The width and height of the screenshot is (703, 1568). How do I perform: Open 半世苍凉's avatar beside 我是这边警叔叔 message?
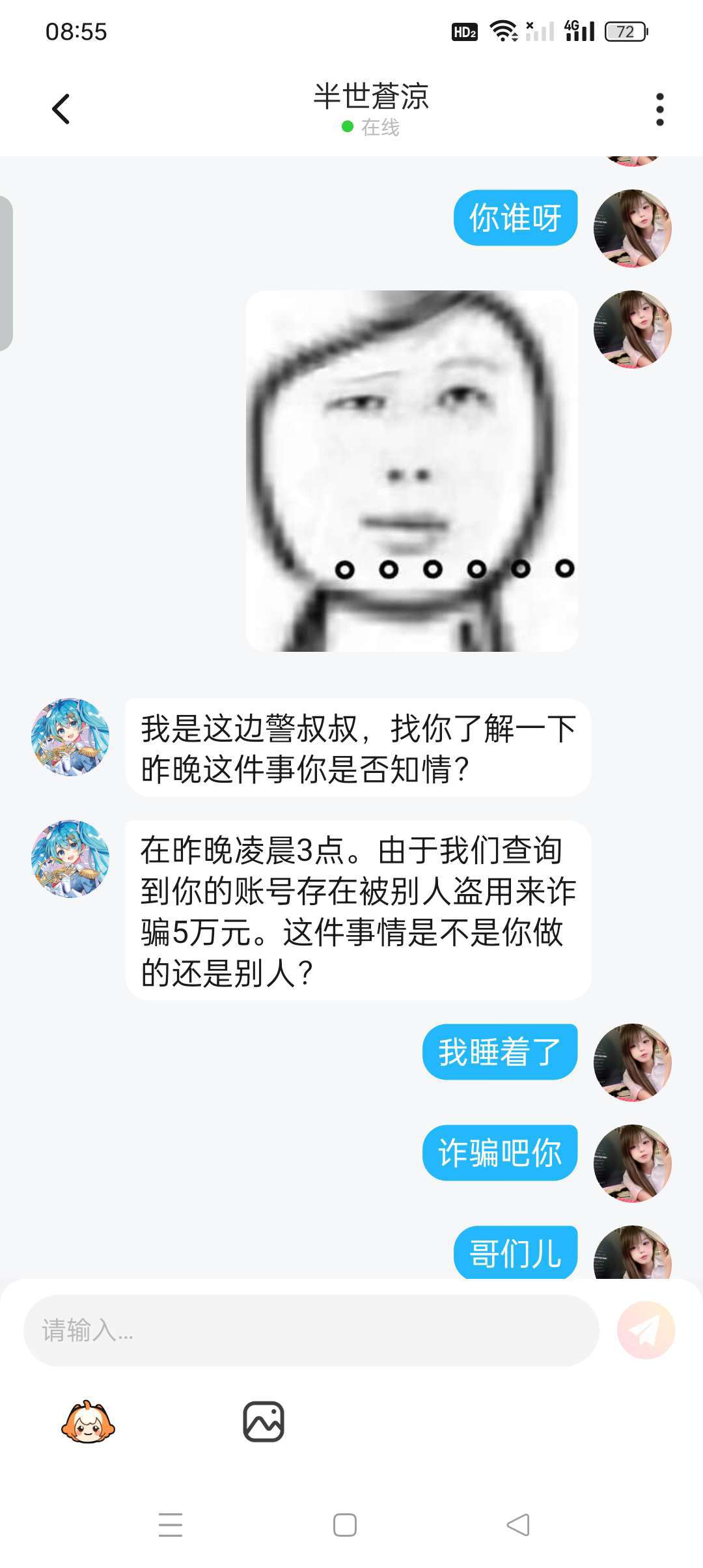(70, 737)
